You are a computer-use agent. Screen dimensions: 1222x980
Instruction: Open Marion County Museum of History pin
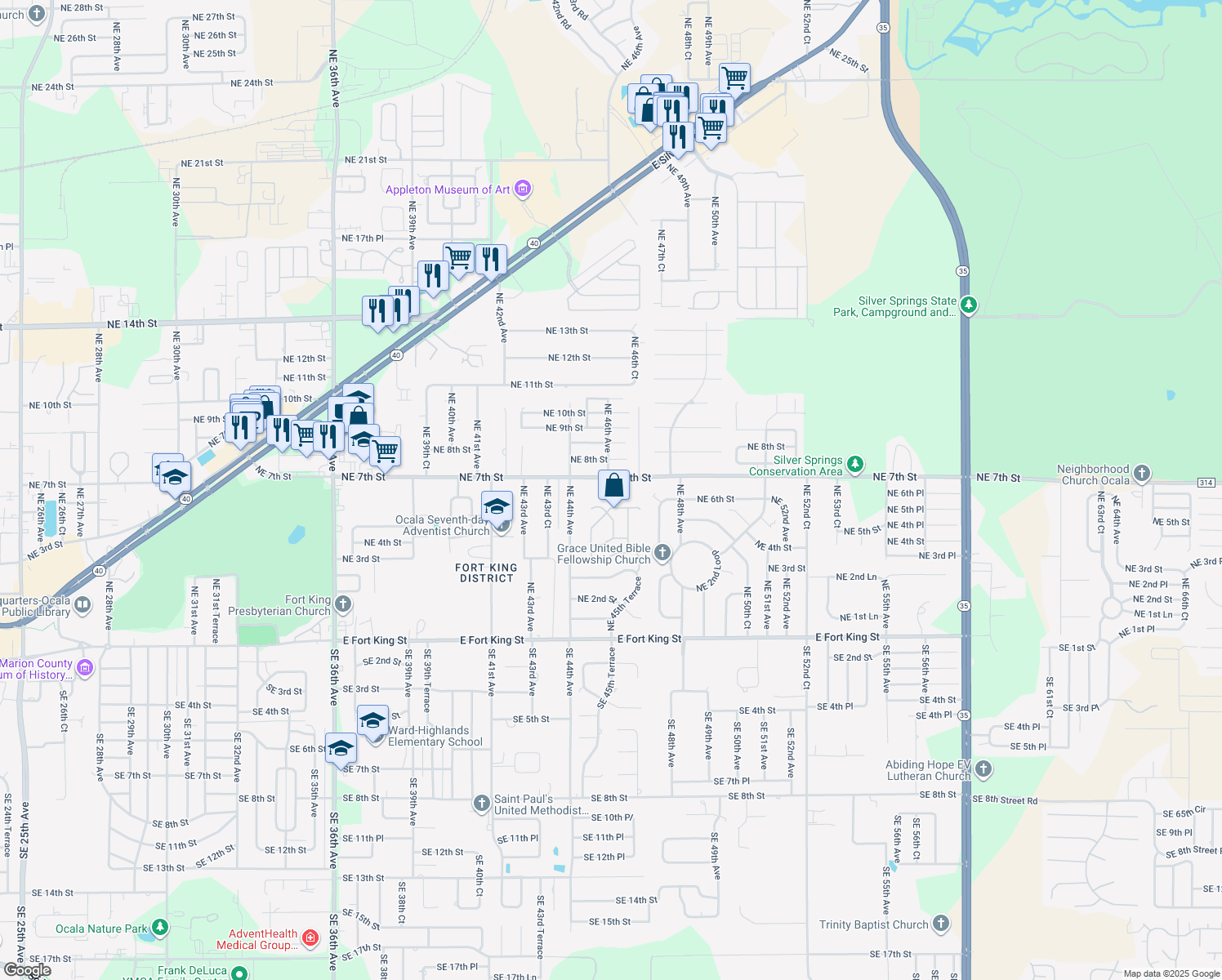tap(85, 668)
